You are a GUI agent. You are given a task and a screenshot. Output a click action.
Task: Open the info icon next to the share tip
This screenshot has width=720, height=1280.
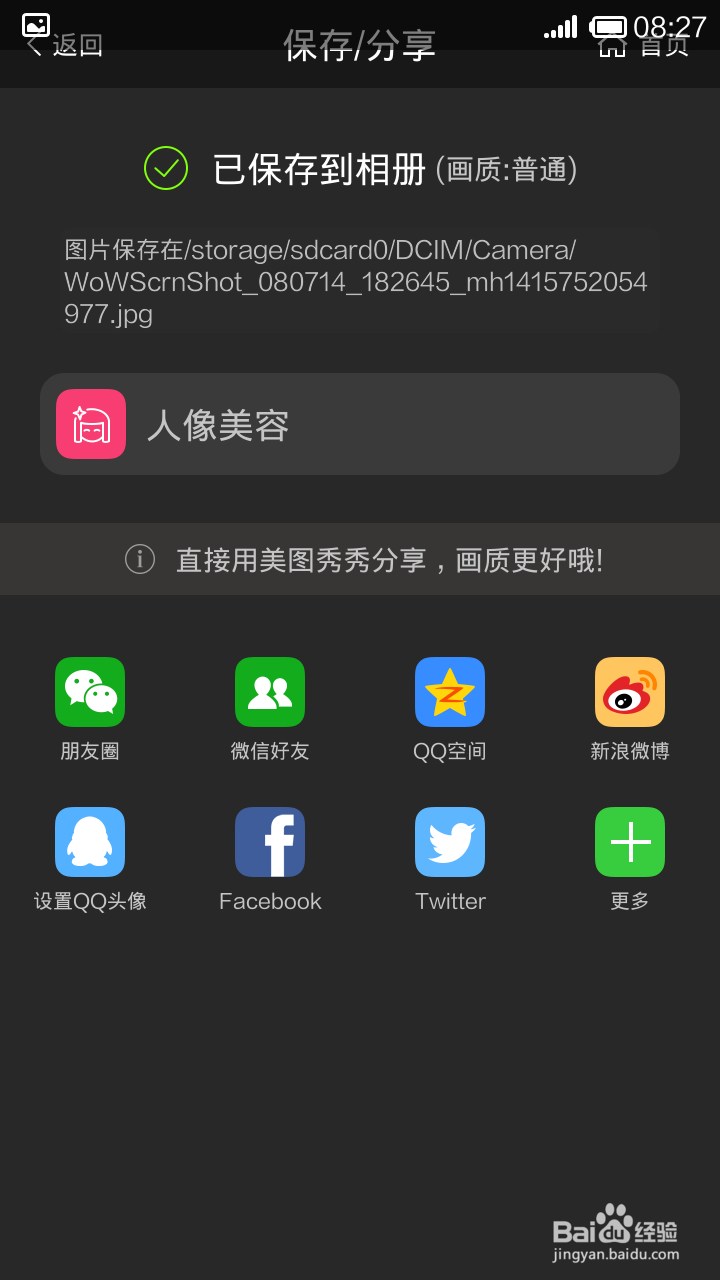(140, 559)
